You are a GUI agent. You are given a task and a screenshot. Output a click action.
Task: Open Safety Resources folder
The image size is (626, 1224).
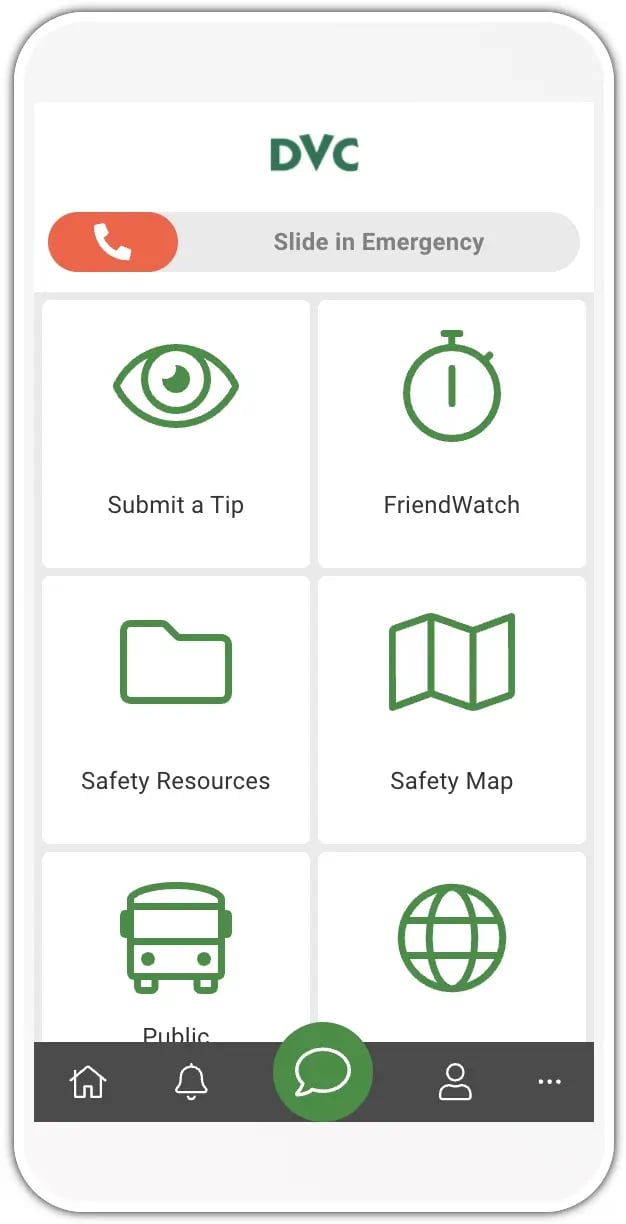coord(176,709)
